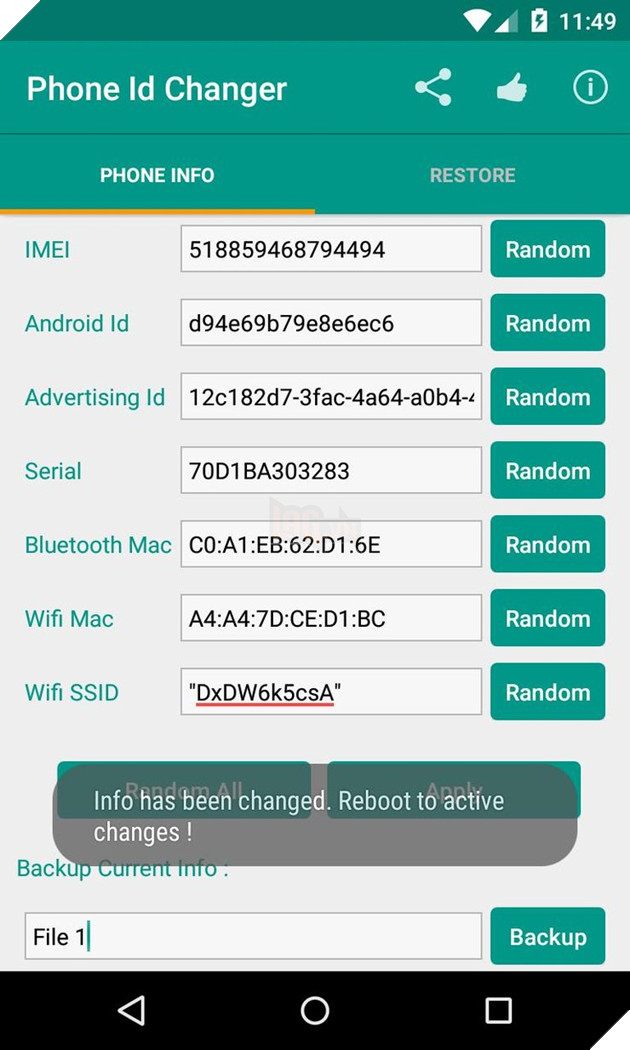Image resolution: width=630 pixels, height=1050 pixels.
Task: Open the app info icon
Action: [590, 88]
